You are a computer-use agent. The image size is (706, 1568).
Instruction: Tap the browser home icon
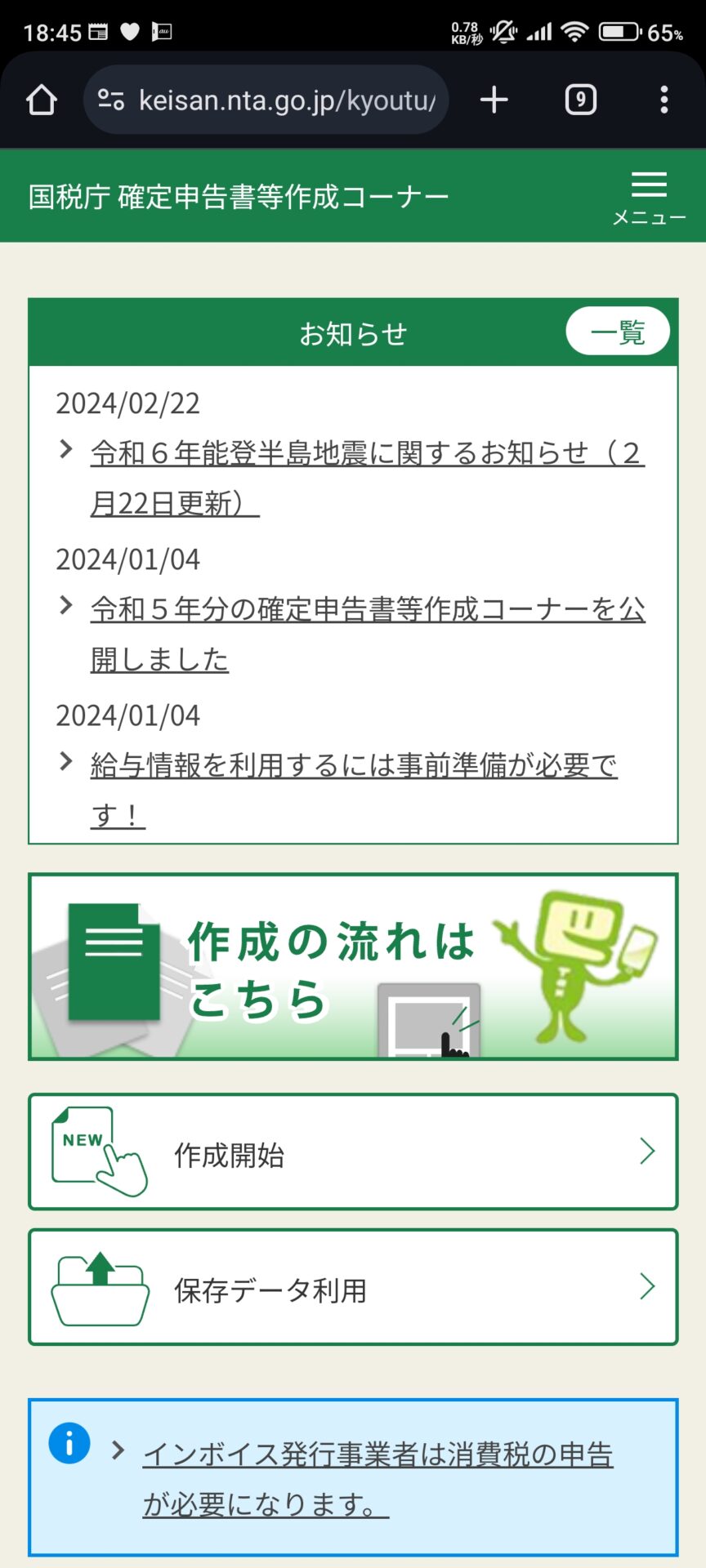coord(42,100)
